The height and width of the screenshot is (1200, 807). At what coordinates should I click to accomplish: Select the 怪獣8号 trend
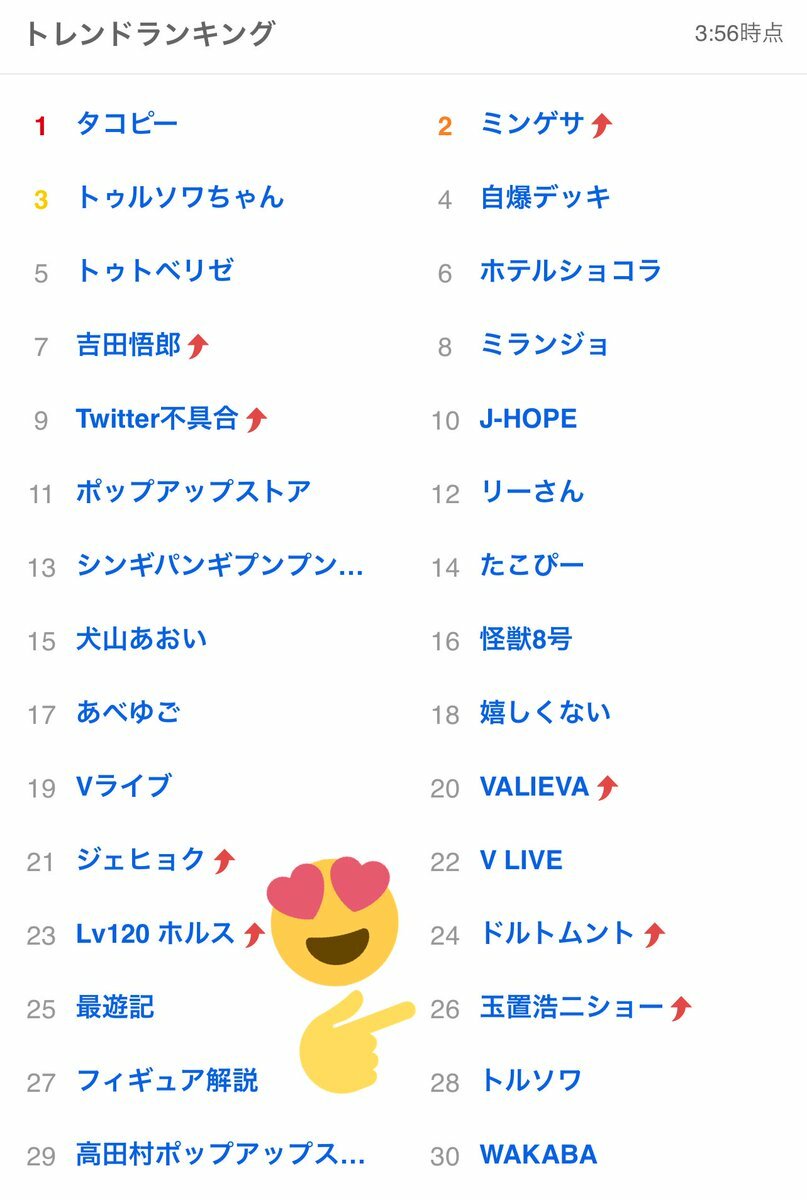(526, 639)
